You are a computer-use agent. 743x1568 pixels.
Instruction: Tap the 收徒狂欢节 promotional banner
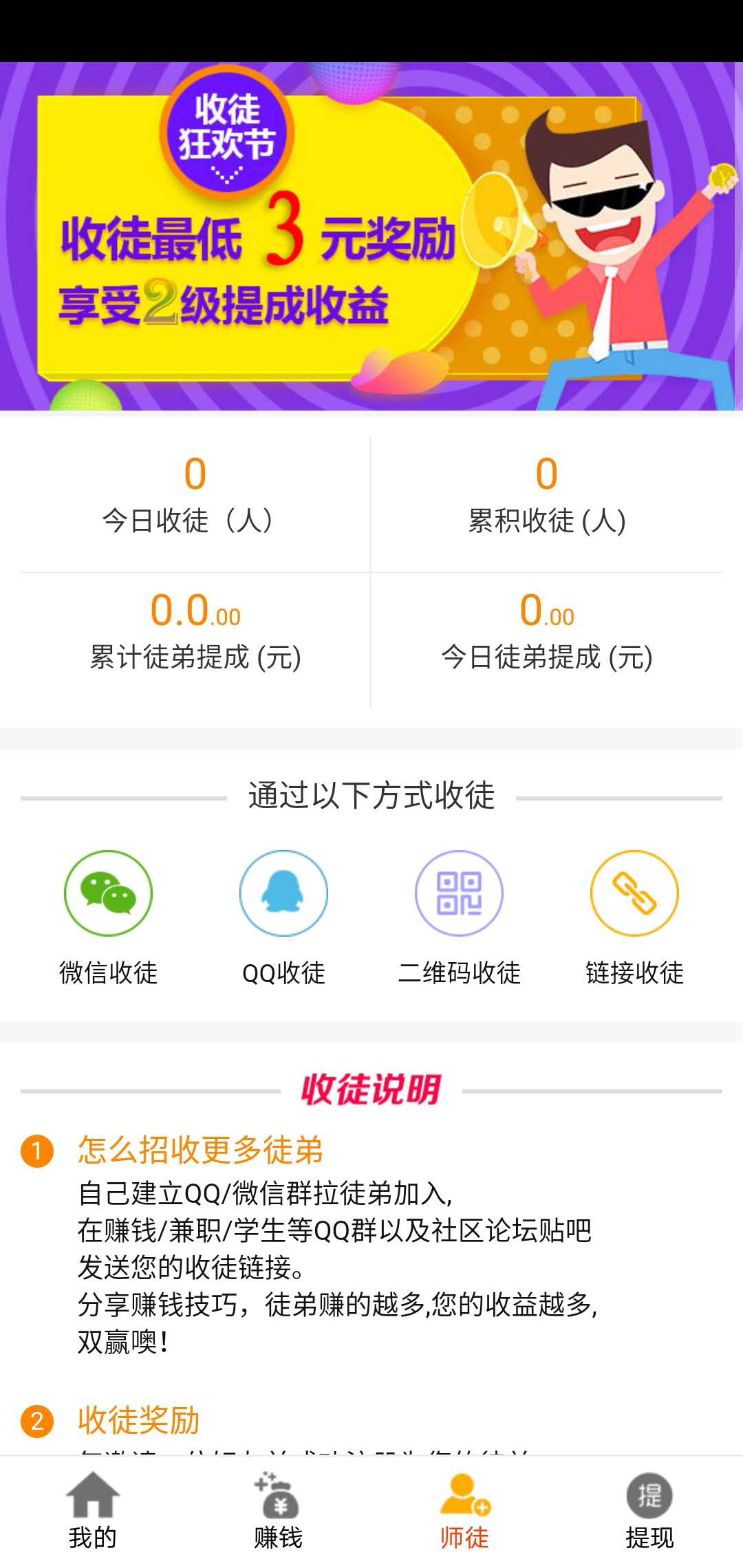point(371,234)
